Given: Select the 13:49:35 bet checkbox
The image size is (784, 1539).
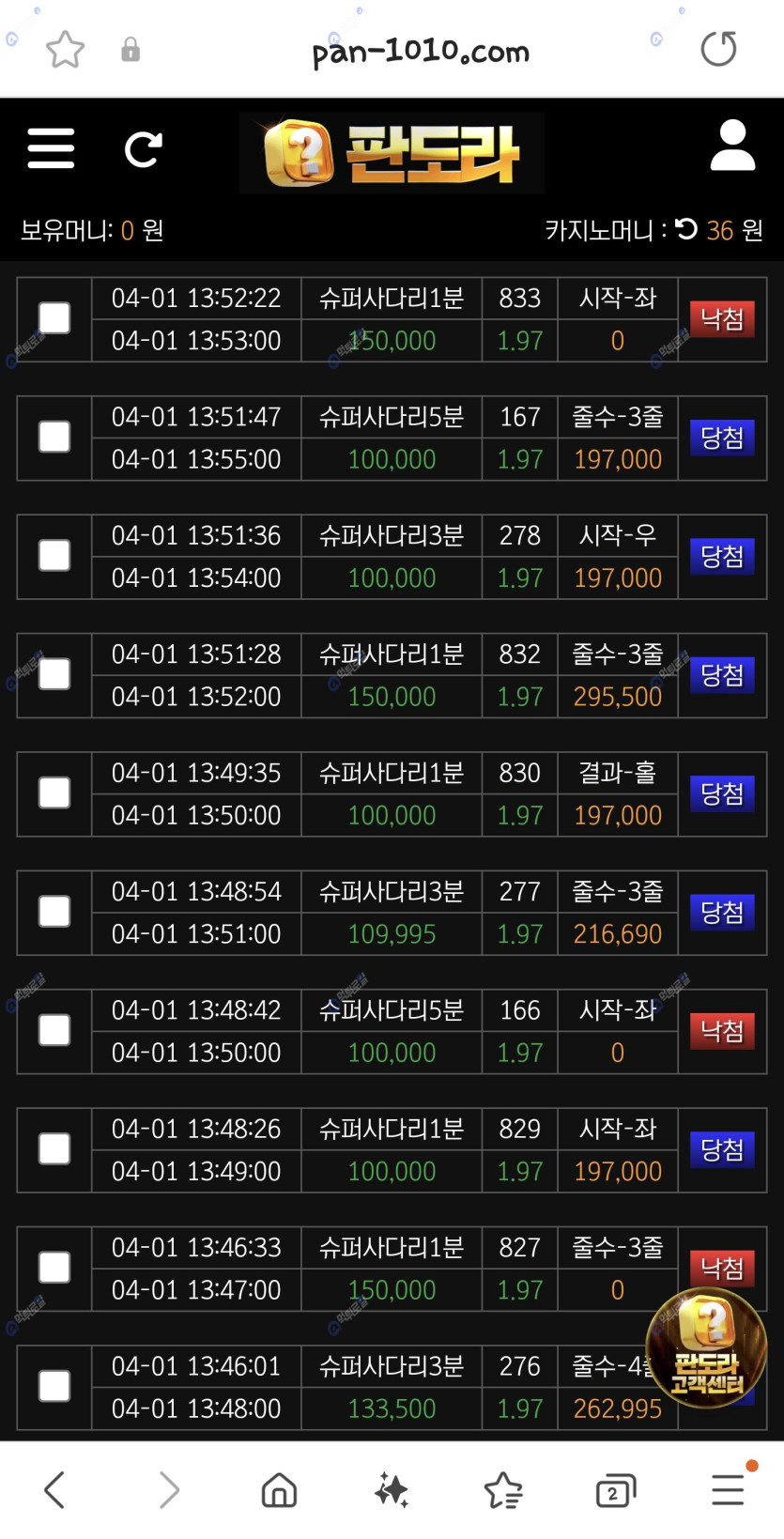Looking at the screenshot, I should (x=54, y=793).
